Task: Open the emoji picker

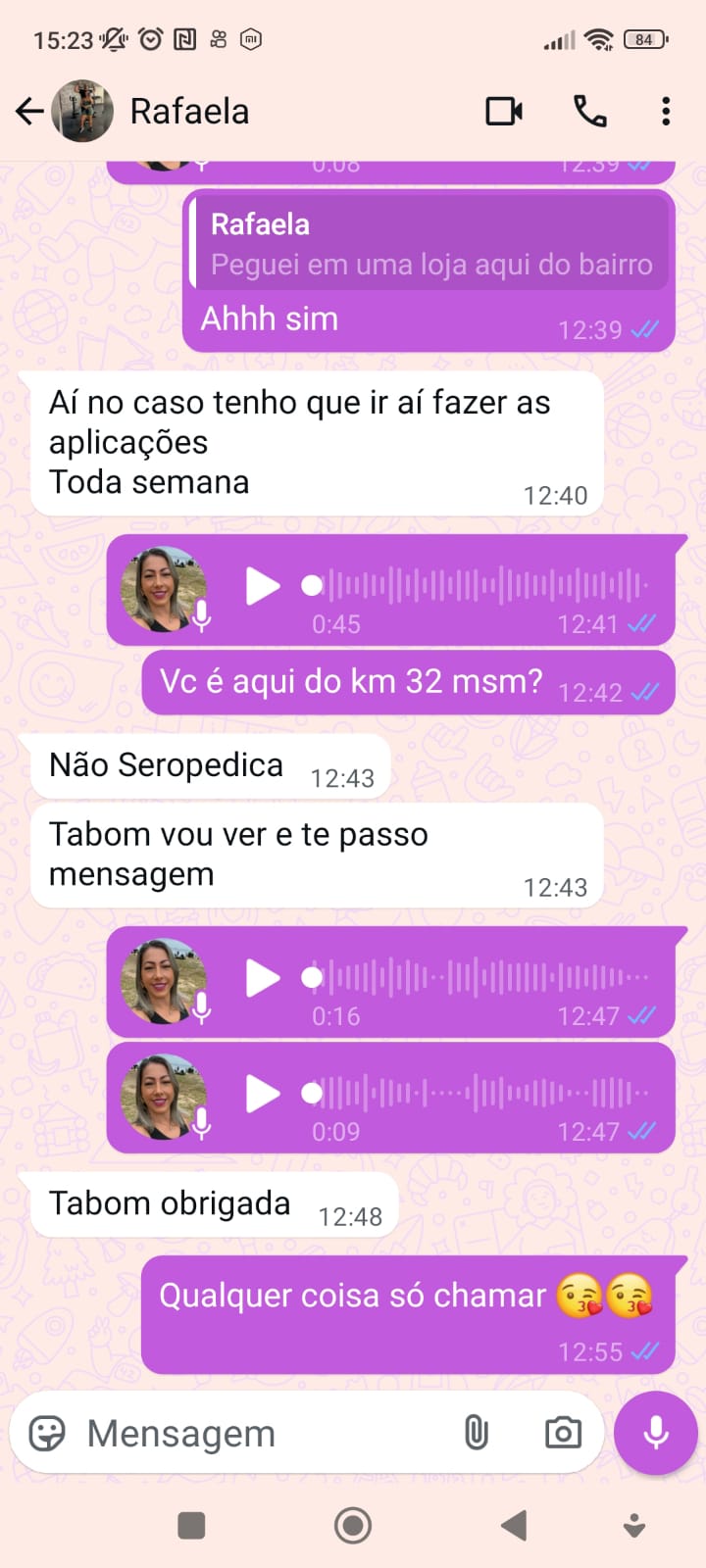Action: [x=47, y=1434]
